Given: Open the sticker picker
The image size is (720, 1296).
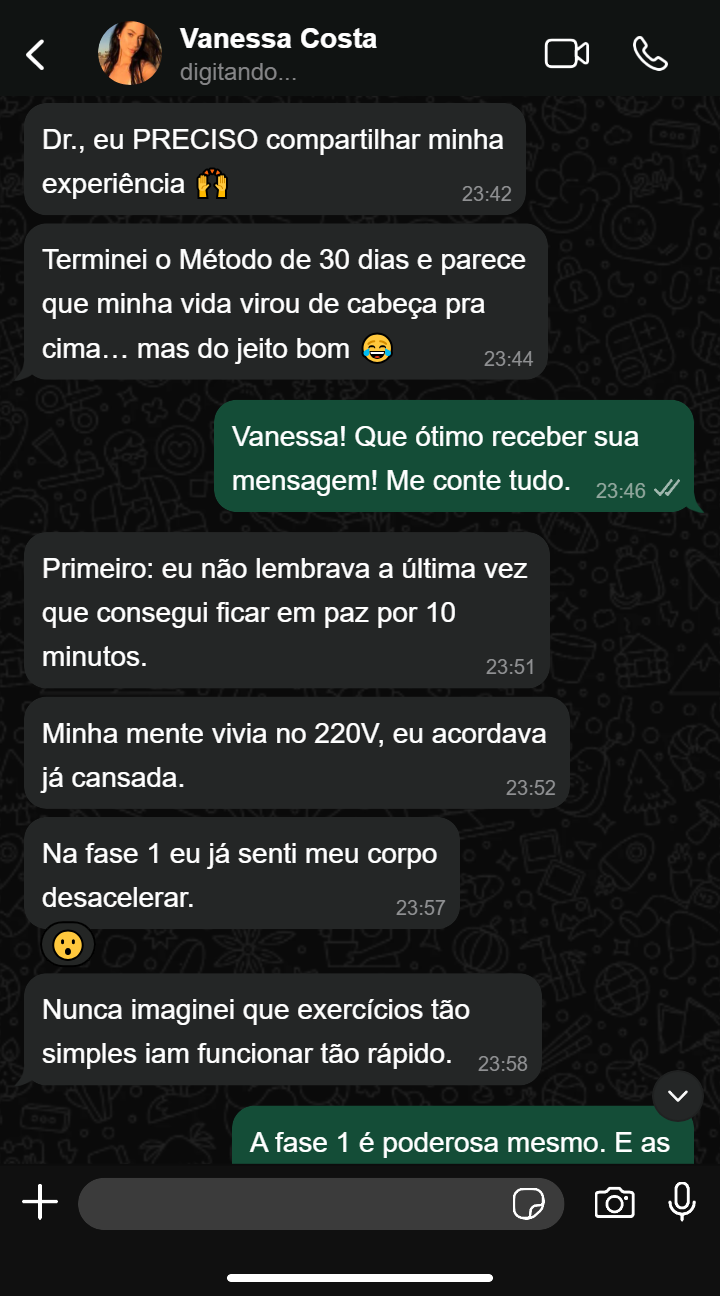Looking at the screenshot, I should point(528,1204).
